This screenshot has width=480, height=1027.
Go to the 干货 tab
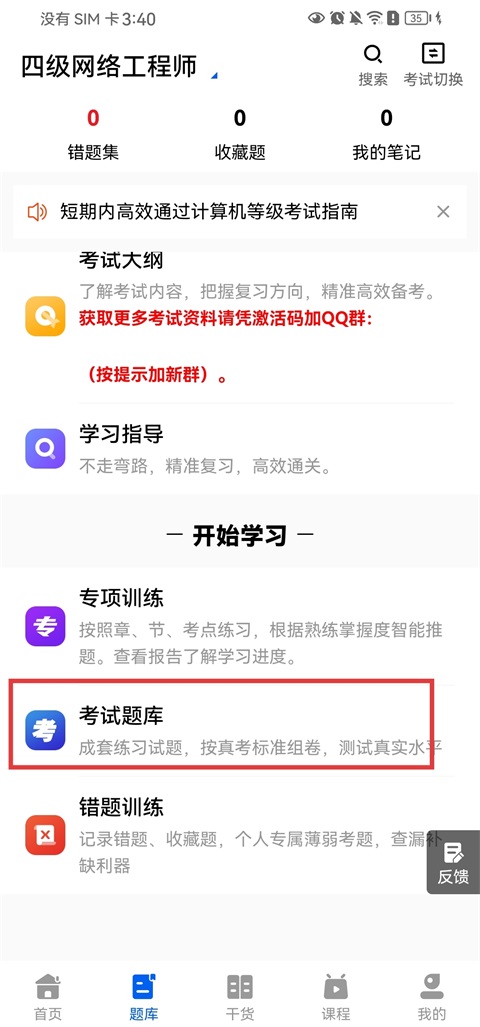coord(240,997)
